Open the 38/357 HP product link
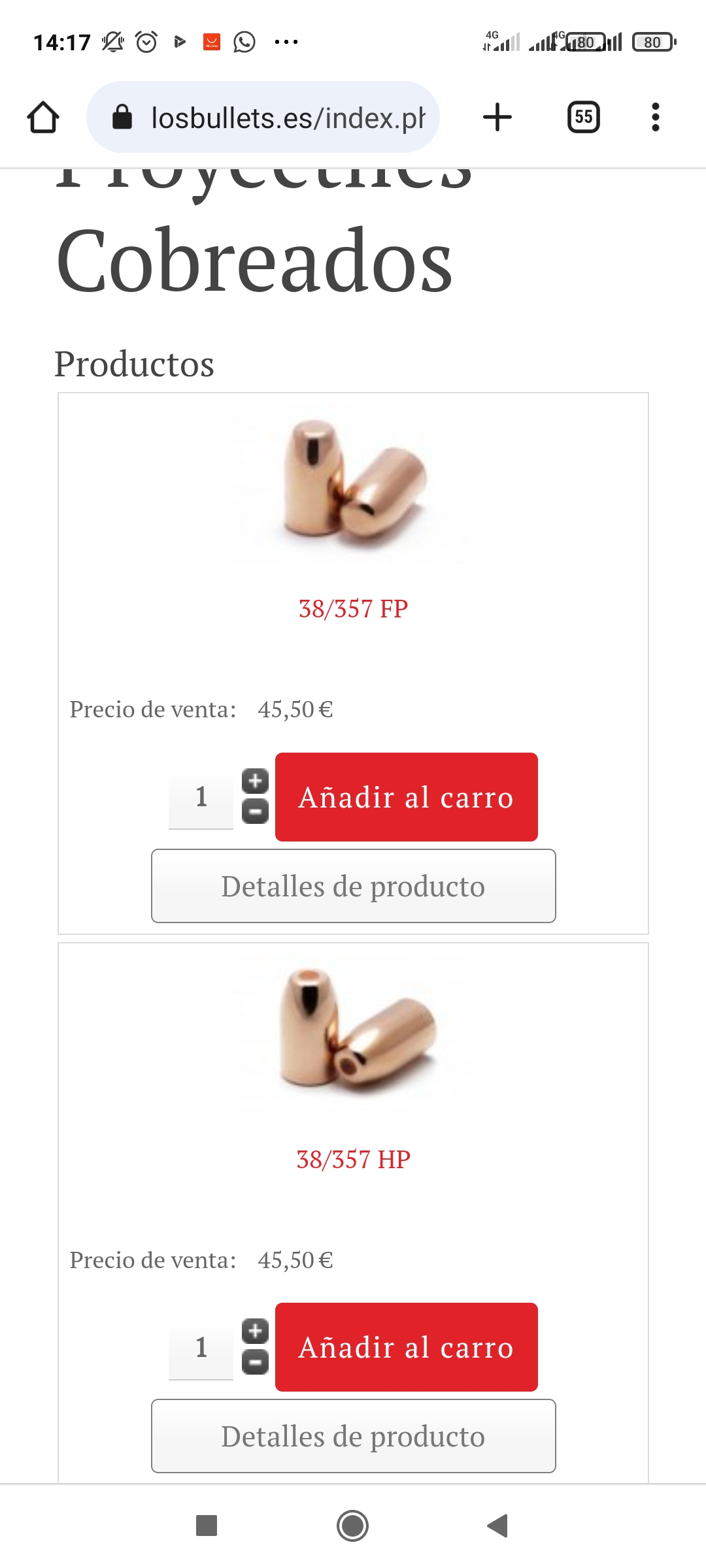 pyautogui.click(x=353, y=1160)
